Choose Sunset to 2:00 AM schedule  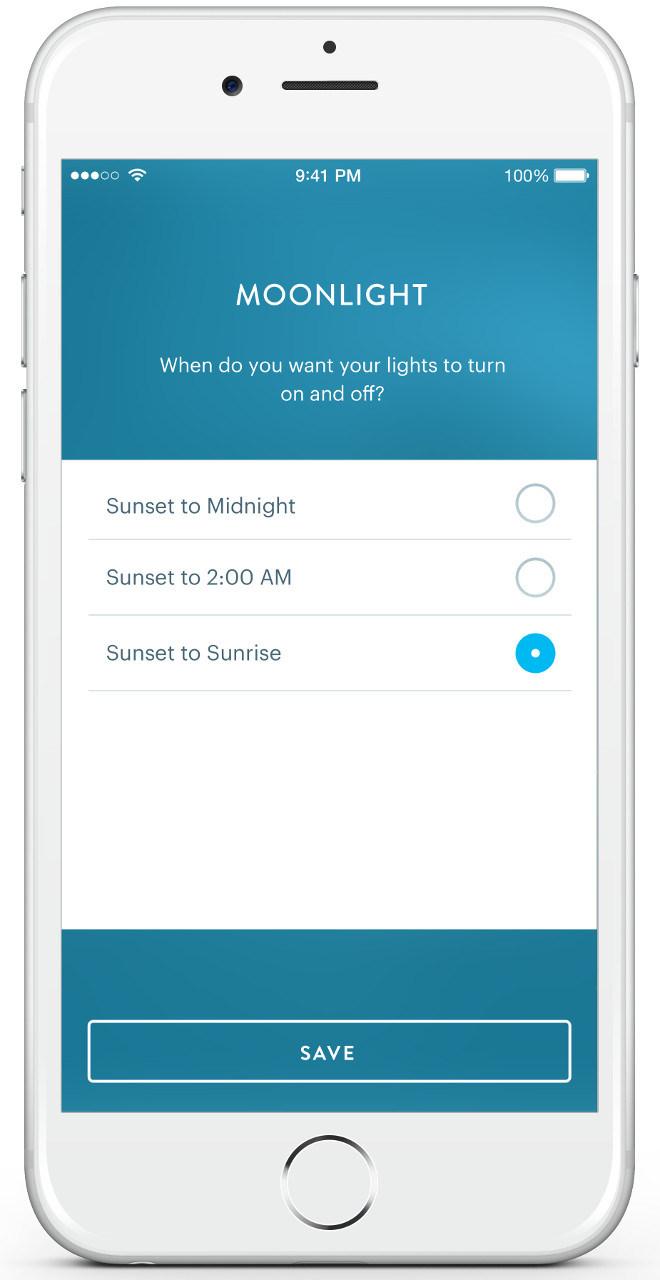tap(534, 578)
